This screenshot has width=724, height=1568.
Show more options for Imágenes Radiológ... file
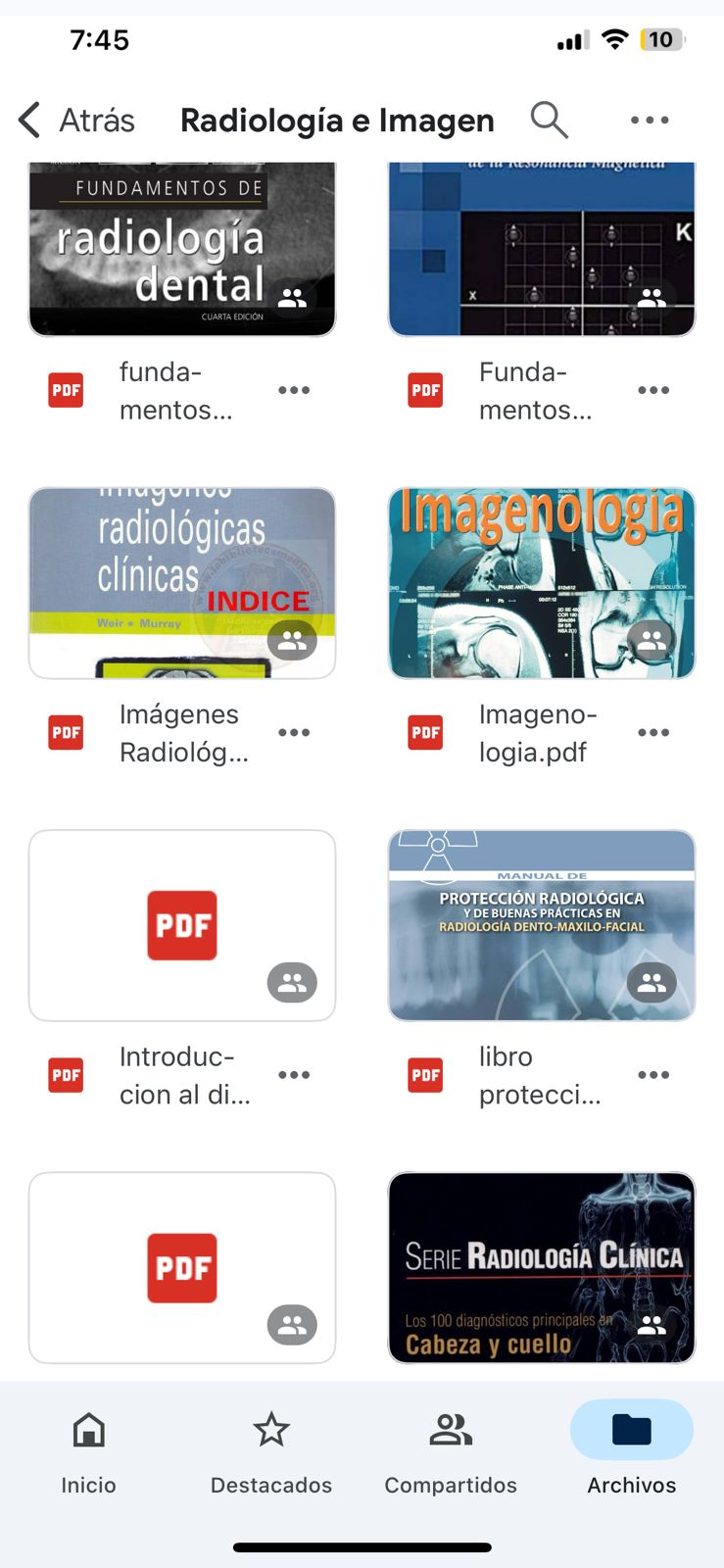pos(294,732)
